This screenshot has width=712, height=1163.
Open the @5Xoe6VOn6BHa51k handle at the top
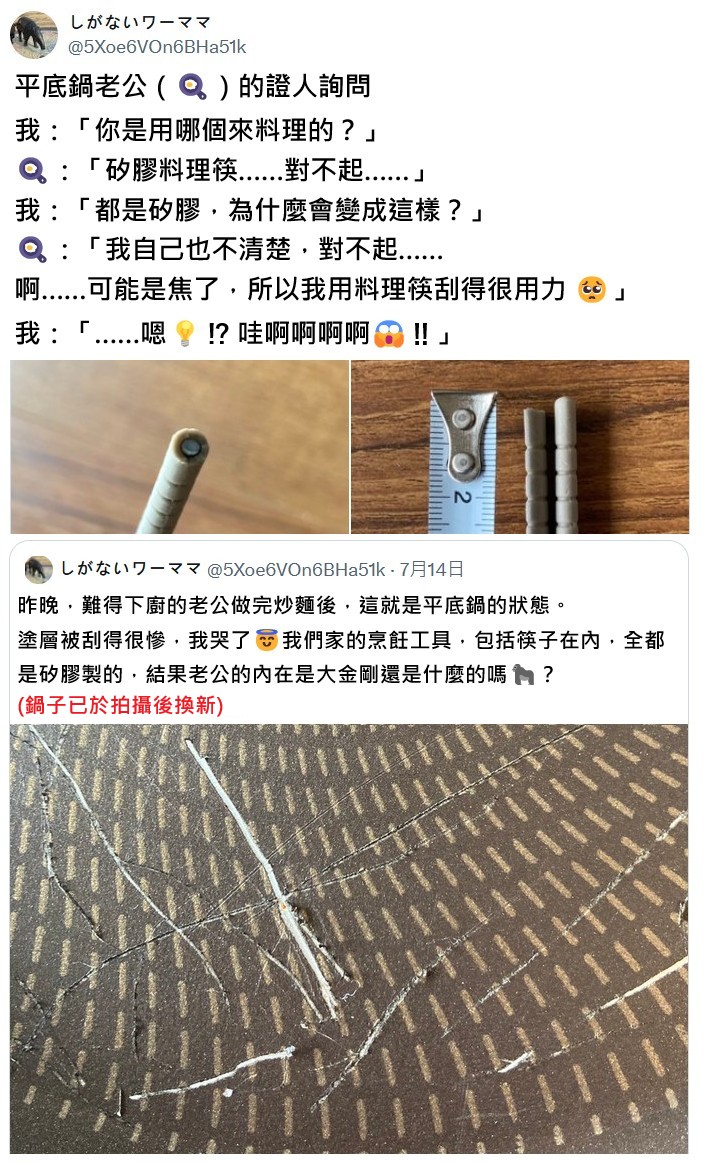click(x=156, y=47)
